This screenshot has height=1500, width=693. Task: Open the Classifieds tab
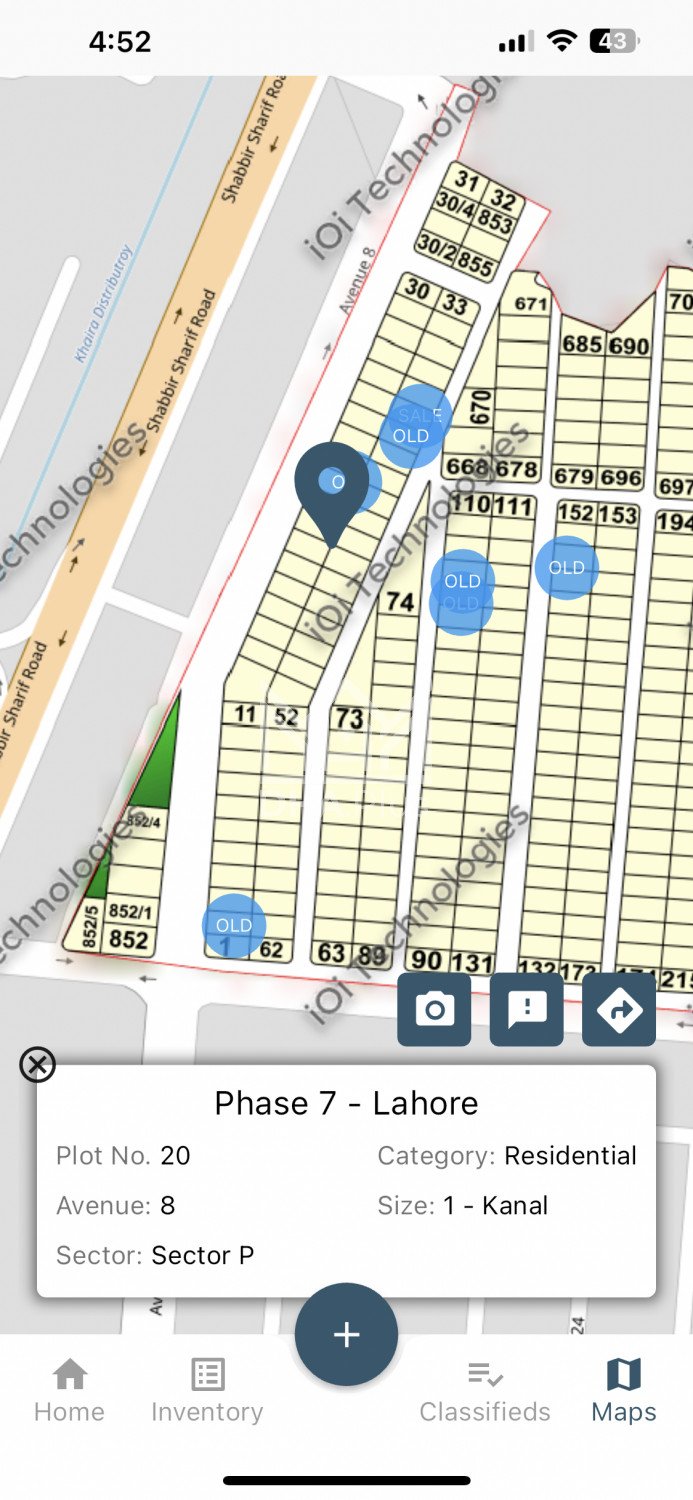[485, 1390]
